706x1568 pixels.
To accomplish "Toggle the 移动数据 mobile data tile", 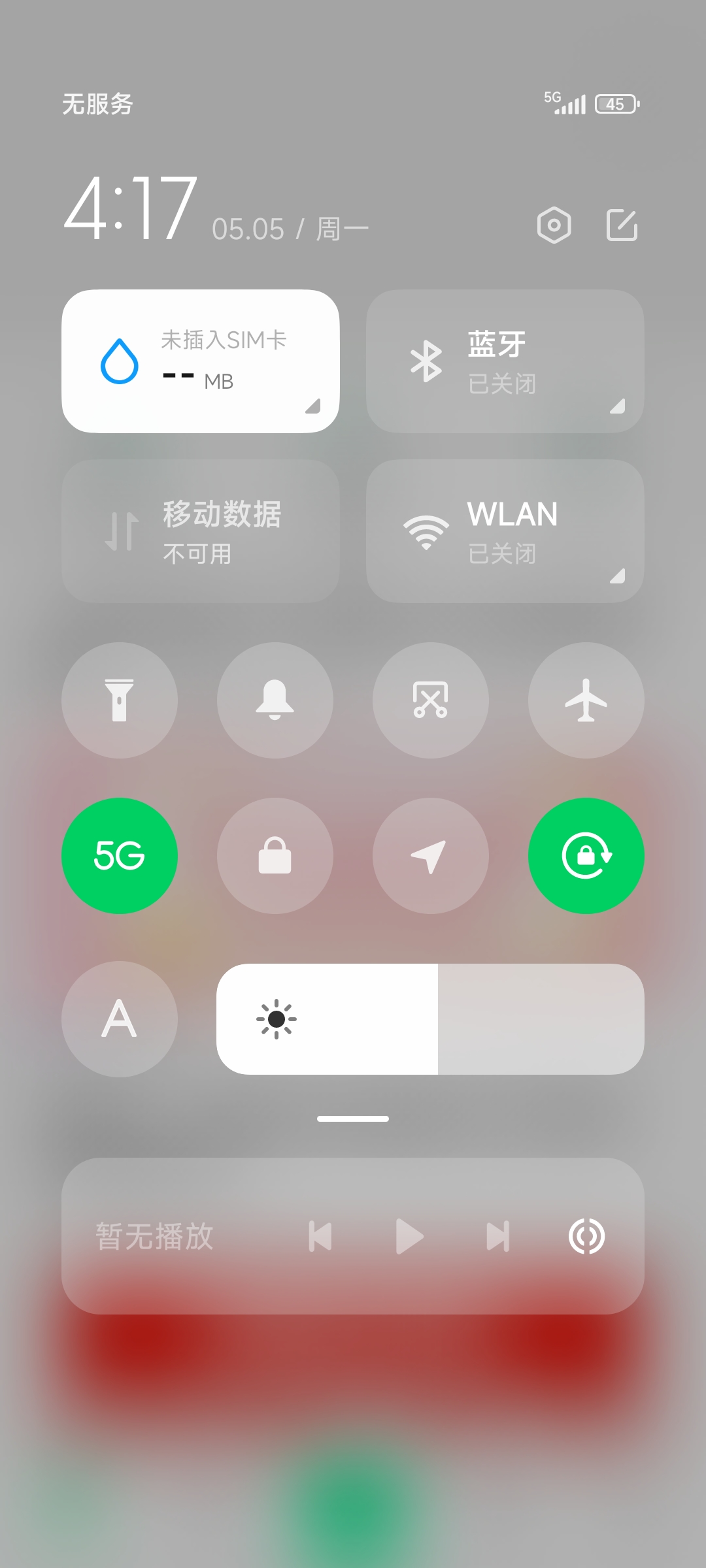I will 201,531.
